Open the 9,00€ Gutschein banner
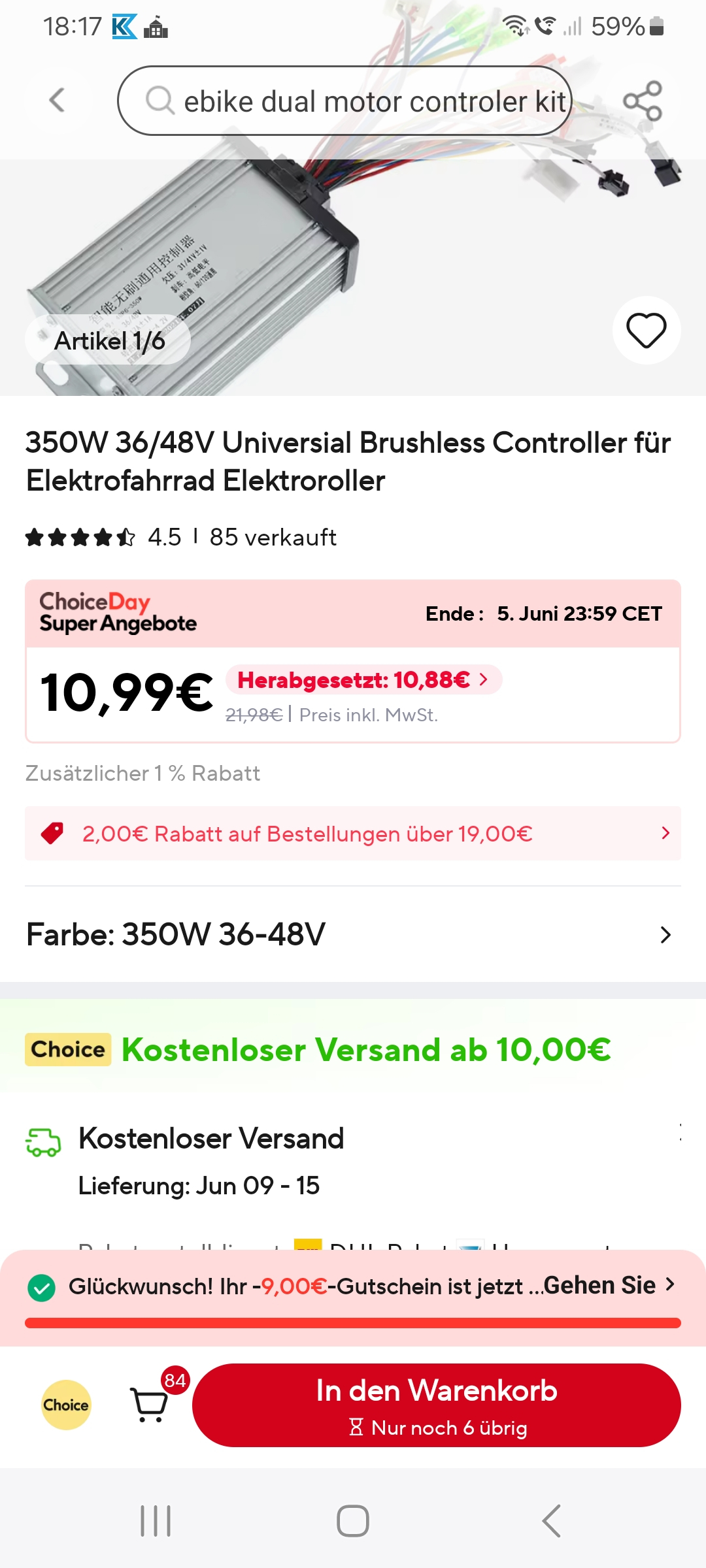Image resolution: width=706 pixels, height=1568 pixels. (x=353, y=1286)
